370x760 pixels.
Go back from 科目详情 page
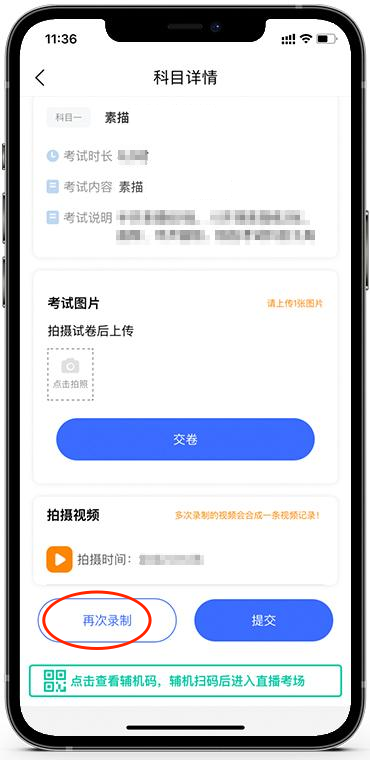pos(40,78)
